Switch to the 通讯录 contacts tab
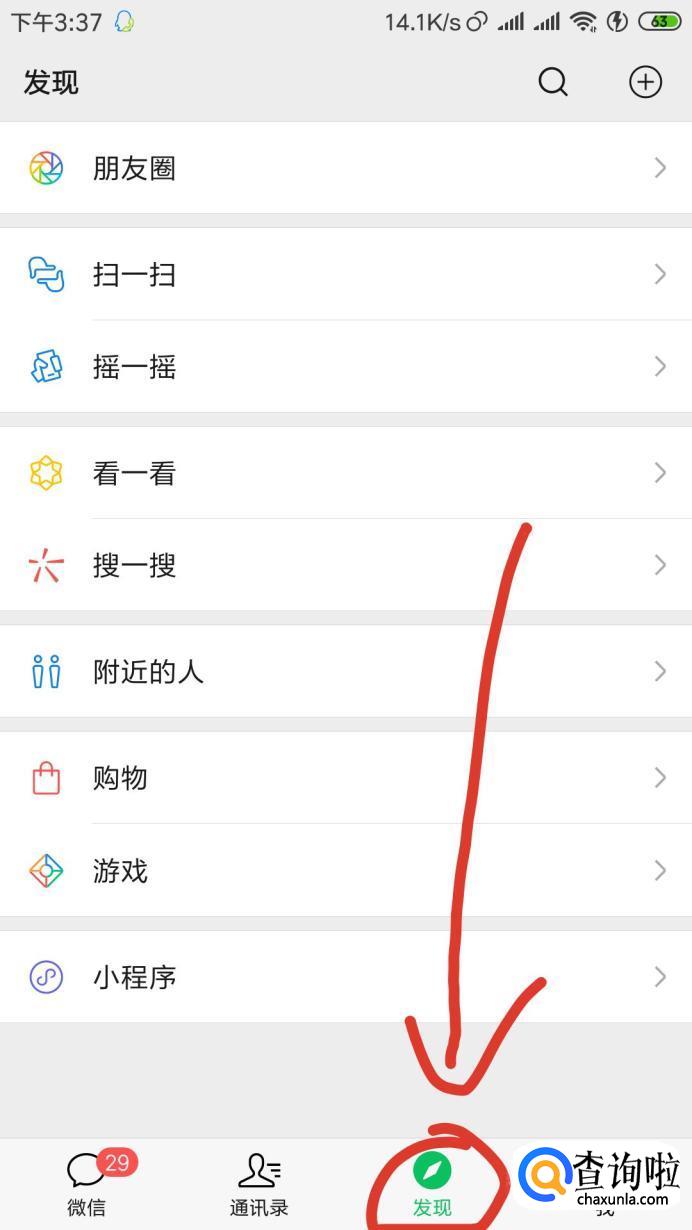692x1230 pixels. [x=259, y=1184]
